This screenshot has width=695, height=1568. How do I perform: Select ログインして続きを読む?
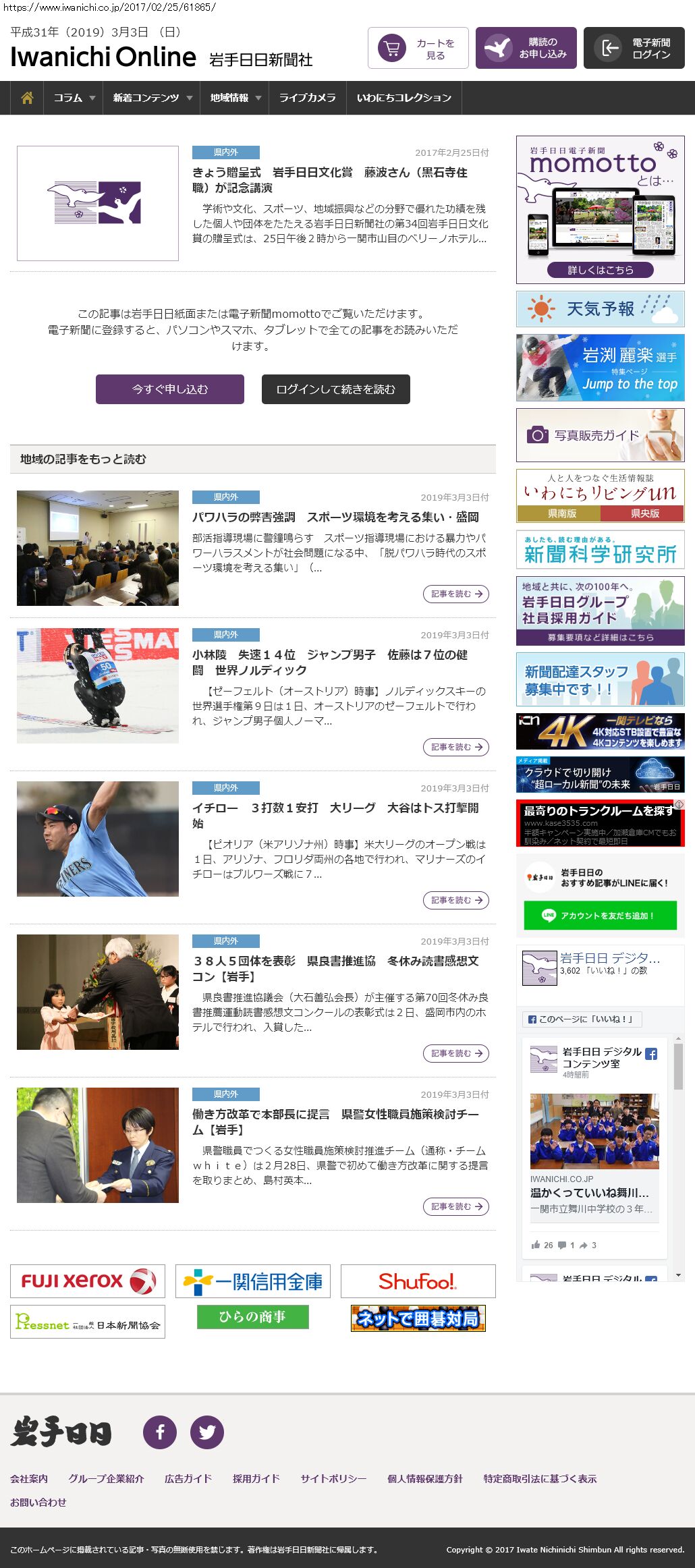click(x=335, y=389)
